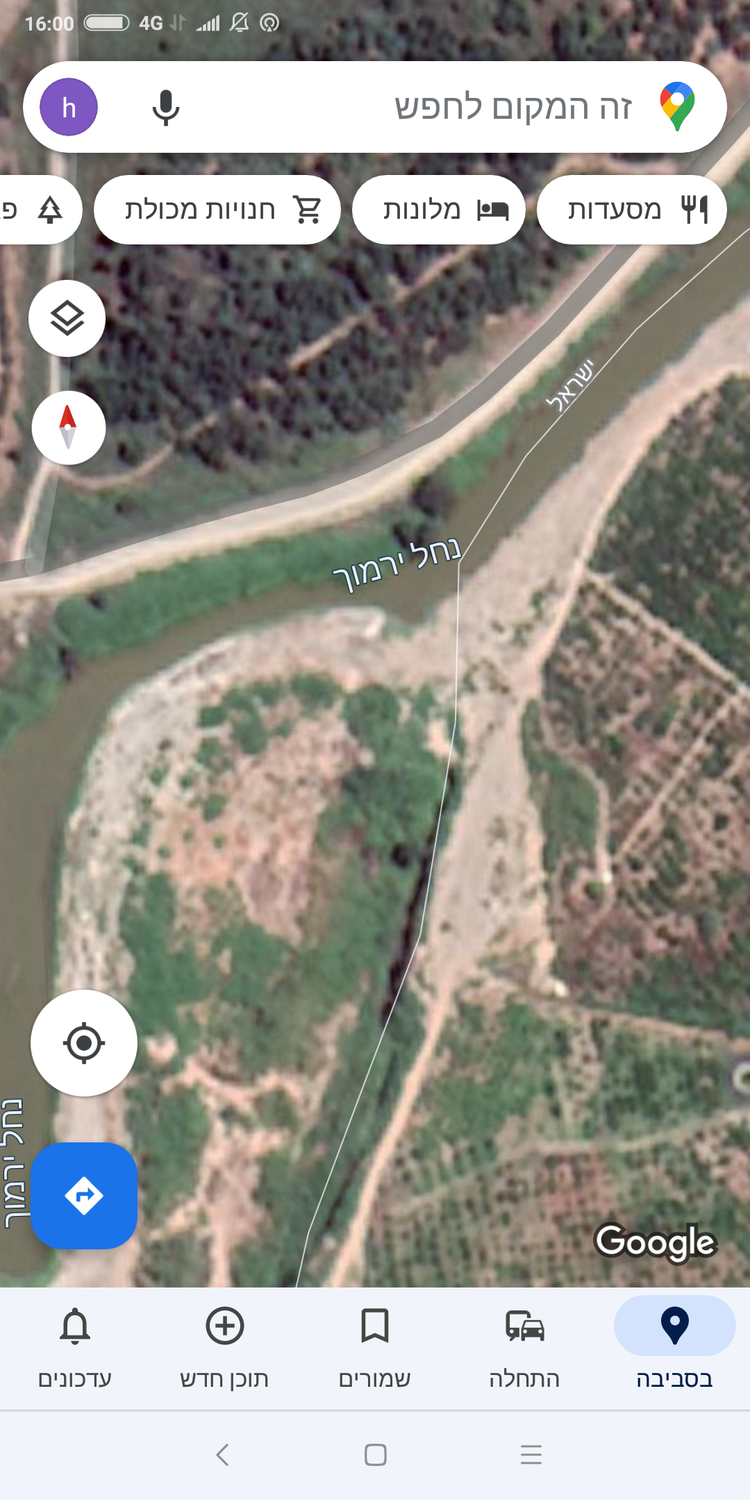Tap the system home button
750x1500 pixels.
[375, 1455]
